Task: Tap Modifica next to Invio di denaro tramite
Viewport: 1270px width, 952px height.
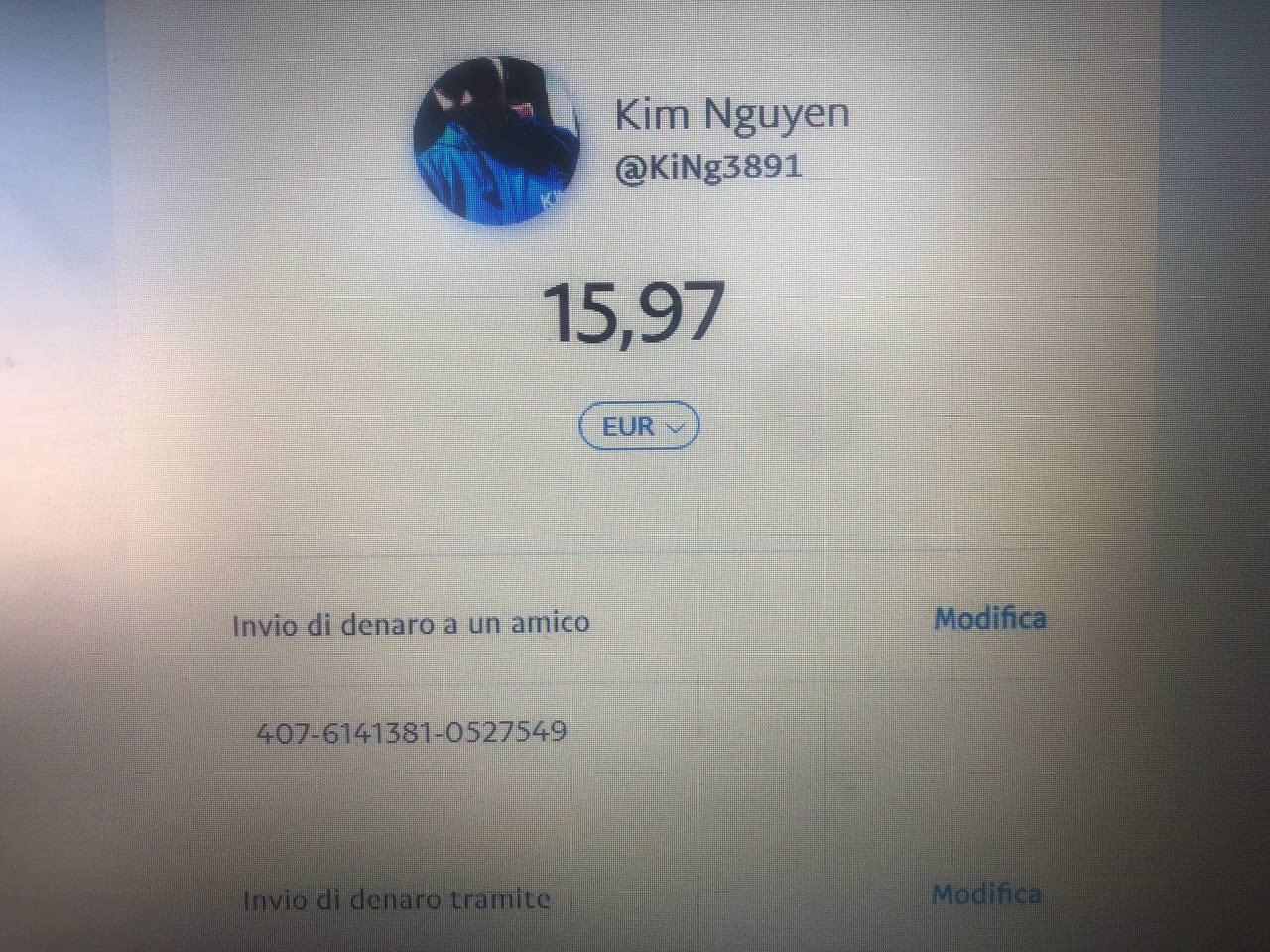Action: coord(986,894)
